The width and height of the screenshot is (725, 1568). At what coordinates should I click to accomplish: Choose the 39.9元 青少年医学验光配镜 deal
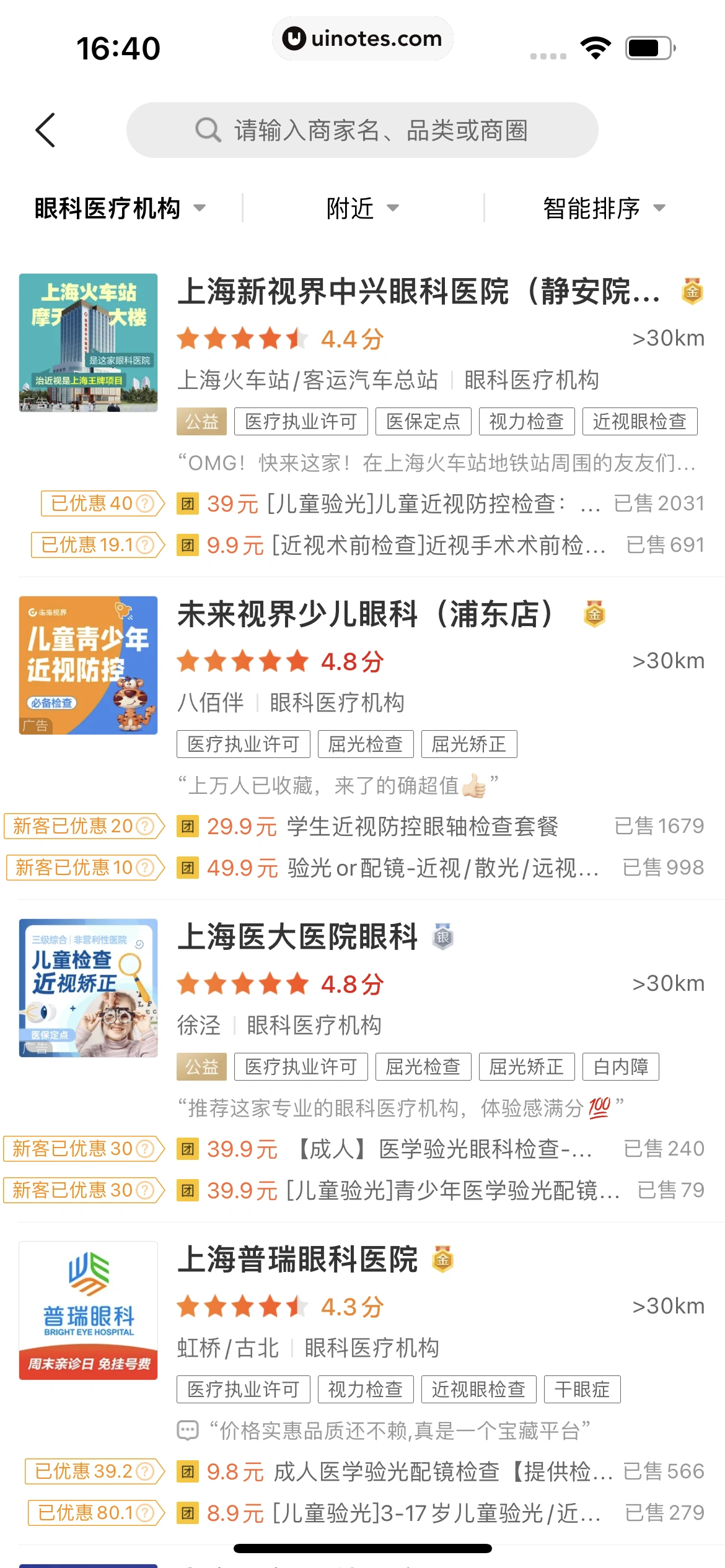click(413, 1191)
